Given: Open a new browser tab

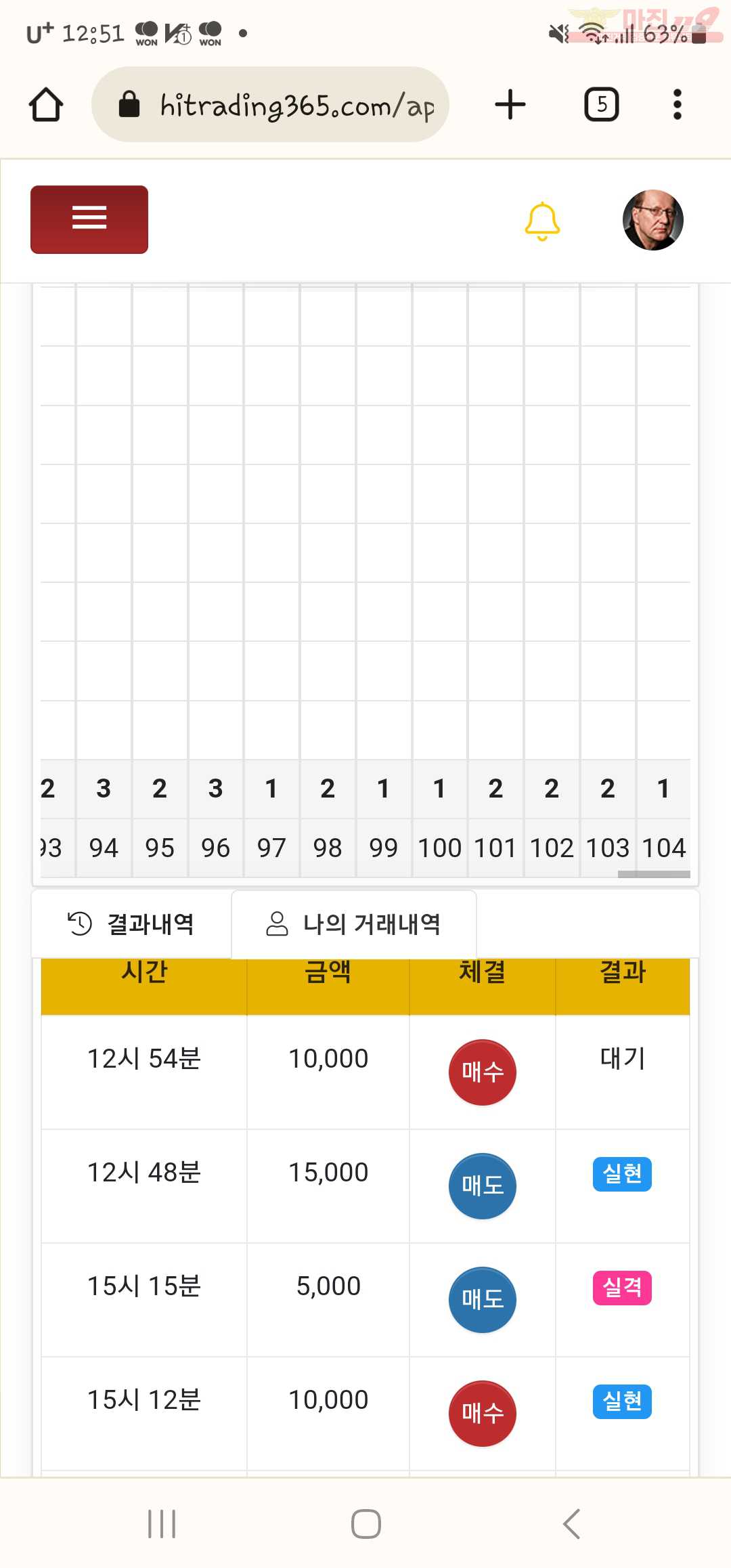Looking at the screenshot, I should pyautogui.click(x=510, y=105).
